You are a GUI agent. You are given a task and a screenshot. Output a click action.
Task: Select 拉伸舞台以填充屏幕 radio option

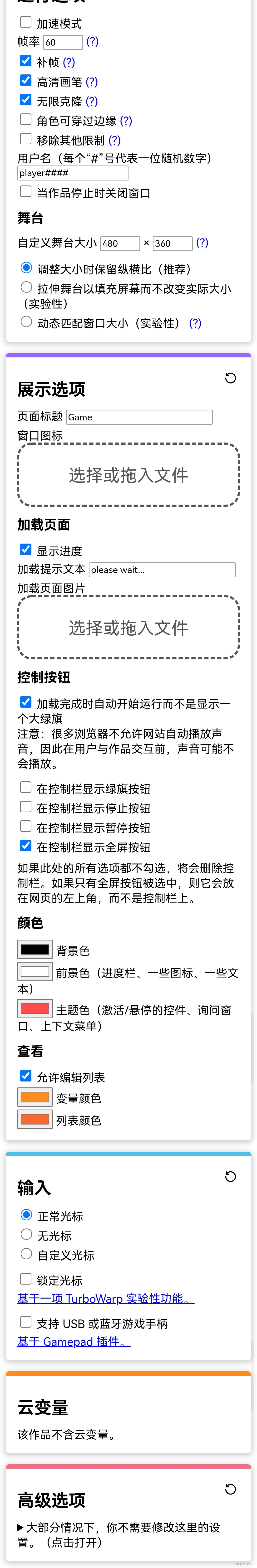[26, 287]
